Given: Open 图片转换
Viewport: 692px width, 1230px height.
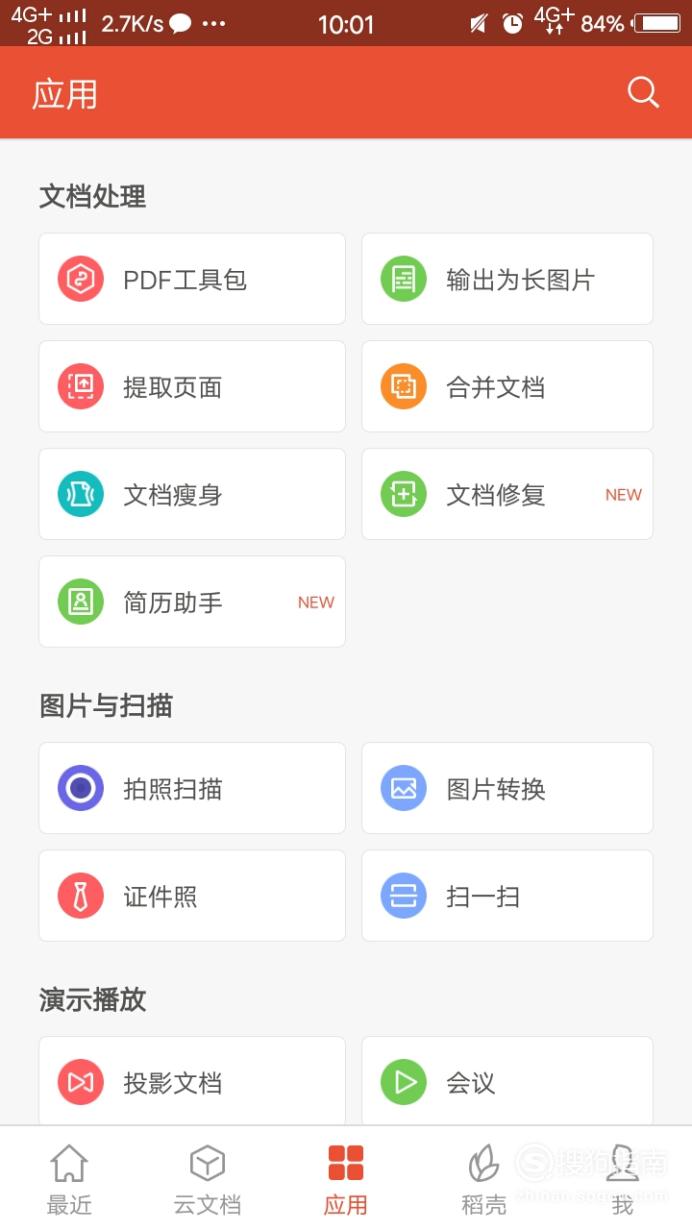Looking at the screenshot, I should tap(507, 788).
